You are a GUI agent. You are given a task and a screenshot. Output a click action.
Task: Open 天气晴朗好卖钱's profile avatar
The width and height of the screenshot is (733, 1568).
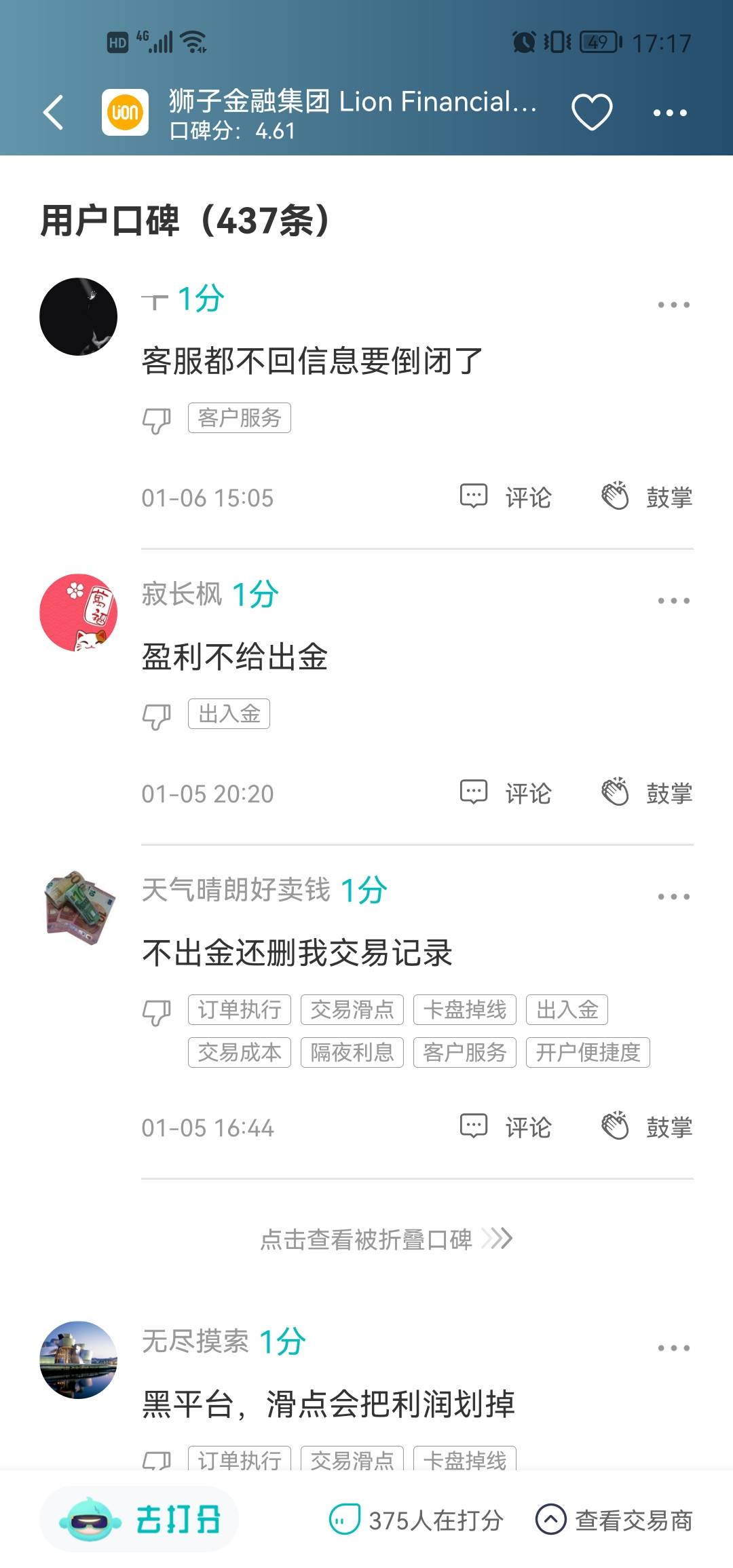[79, 908]
